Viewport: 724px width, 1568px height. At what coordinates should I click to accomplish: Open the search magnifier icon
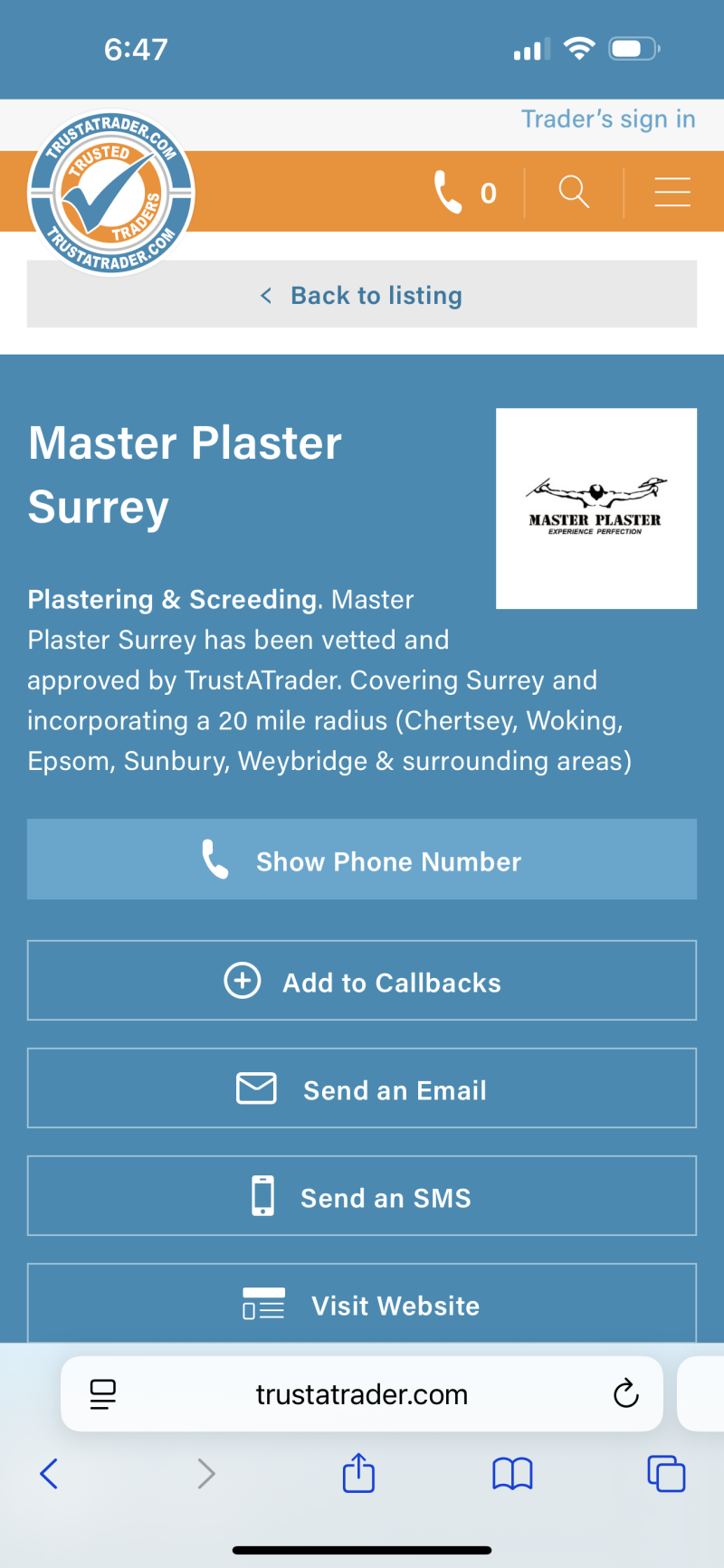tap(574, 192)
